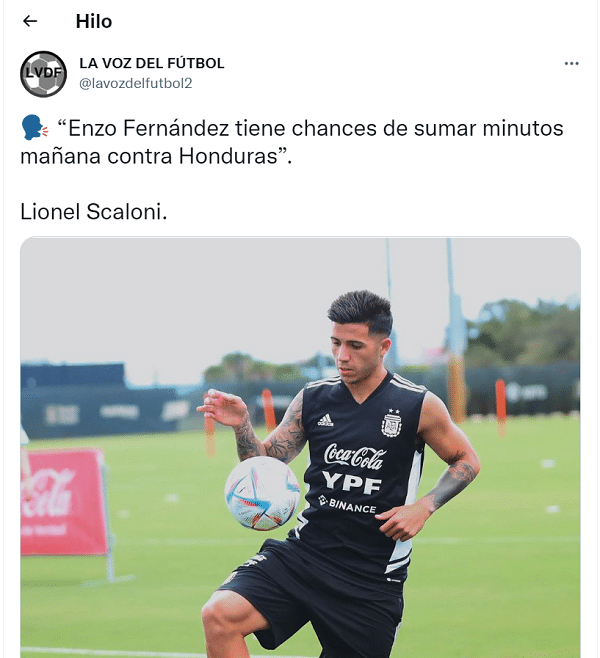Viewport: 600px width, 658px height.
Task: Open the tweet's three-dot overflow menu
Action: [572, 63]
